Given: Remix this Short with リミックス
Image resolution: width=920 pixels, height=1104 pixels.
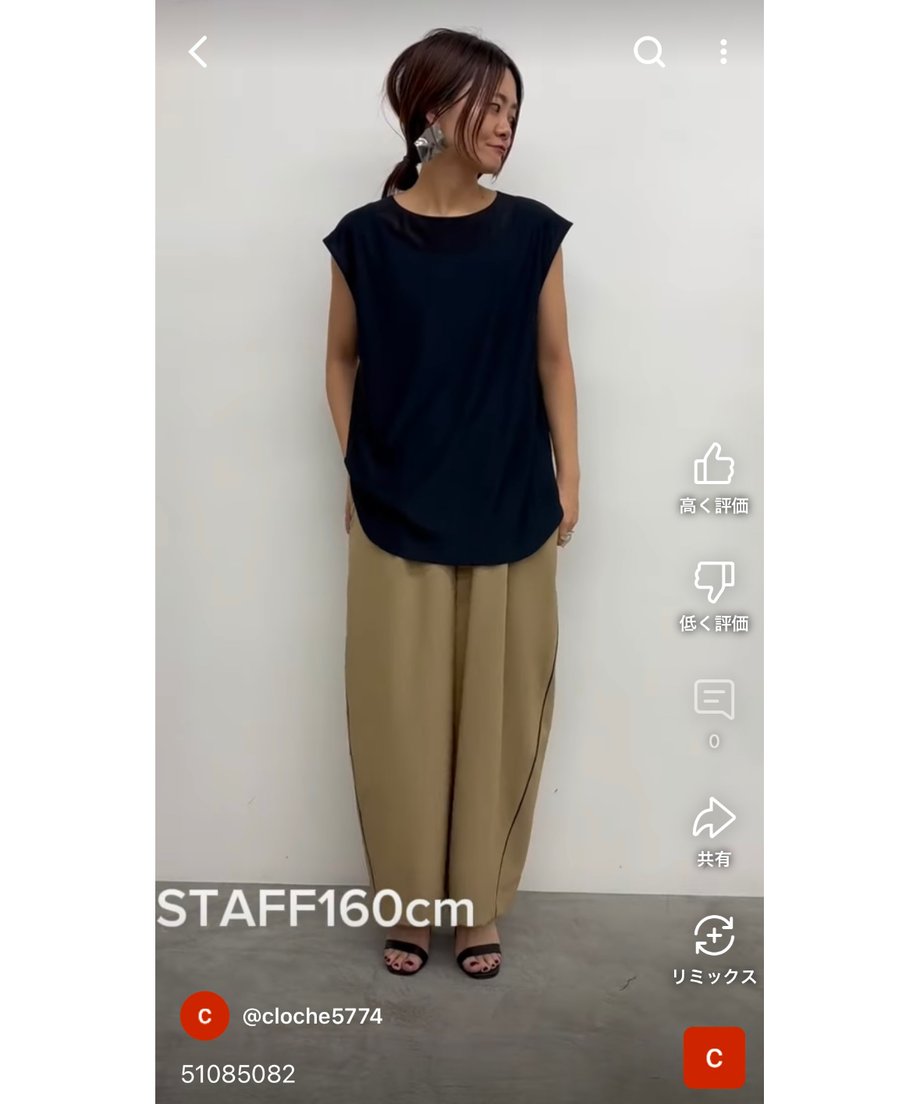Looking at the screenshot, I should point(714,937).
